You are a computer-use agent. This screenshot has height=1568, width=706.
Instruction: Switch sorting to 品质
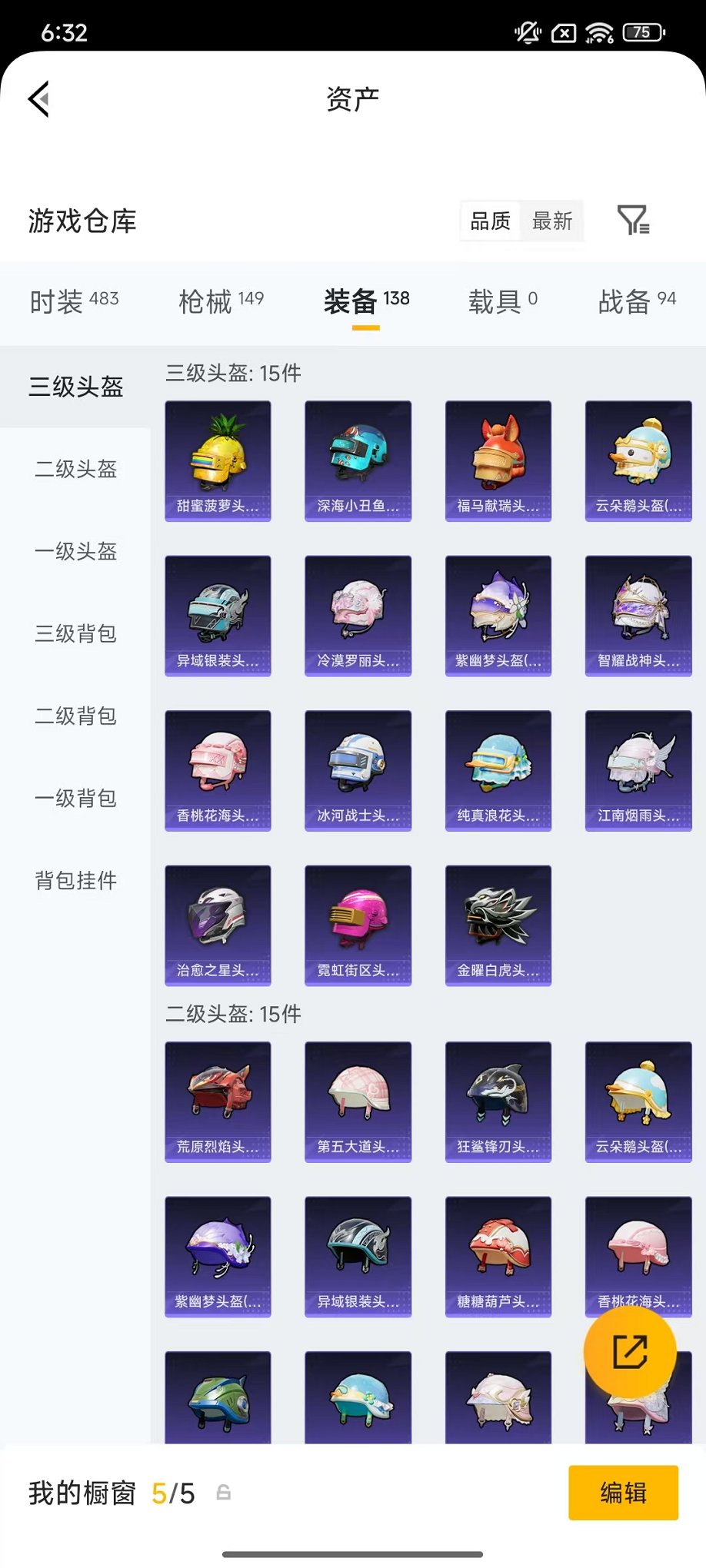click(490, 221)
